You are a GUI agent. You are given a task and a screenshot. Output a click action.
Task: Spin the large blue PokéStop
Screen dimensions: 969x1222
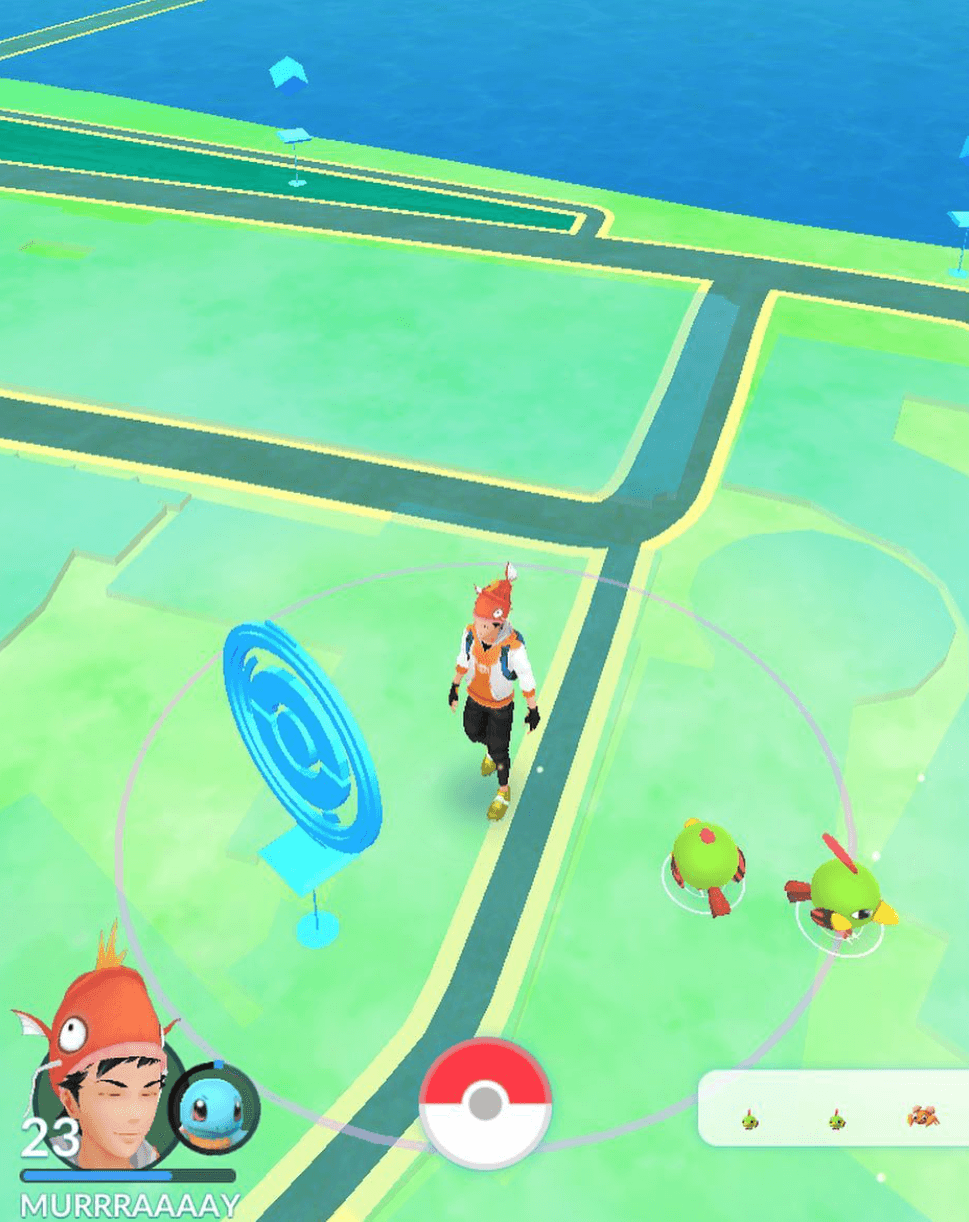[x=300, y=740]
